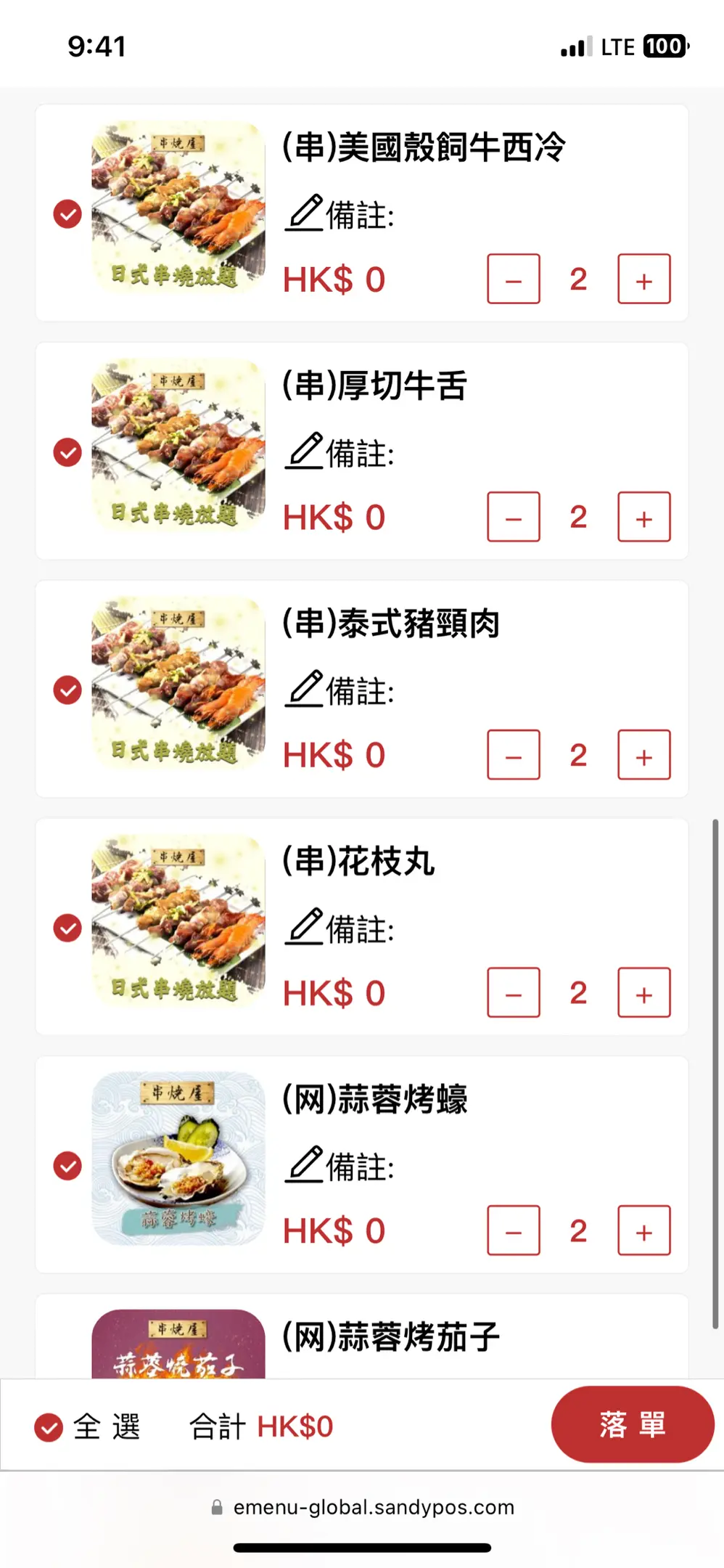Toggle the 全選 select-all checkbox
The image size is (724, 1568).
(x=49, y=1427)
